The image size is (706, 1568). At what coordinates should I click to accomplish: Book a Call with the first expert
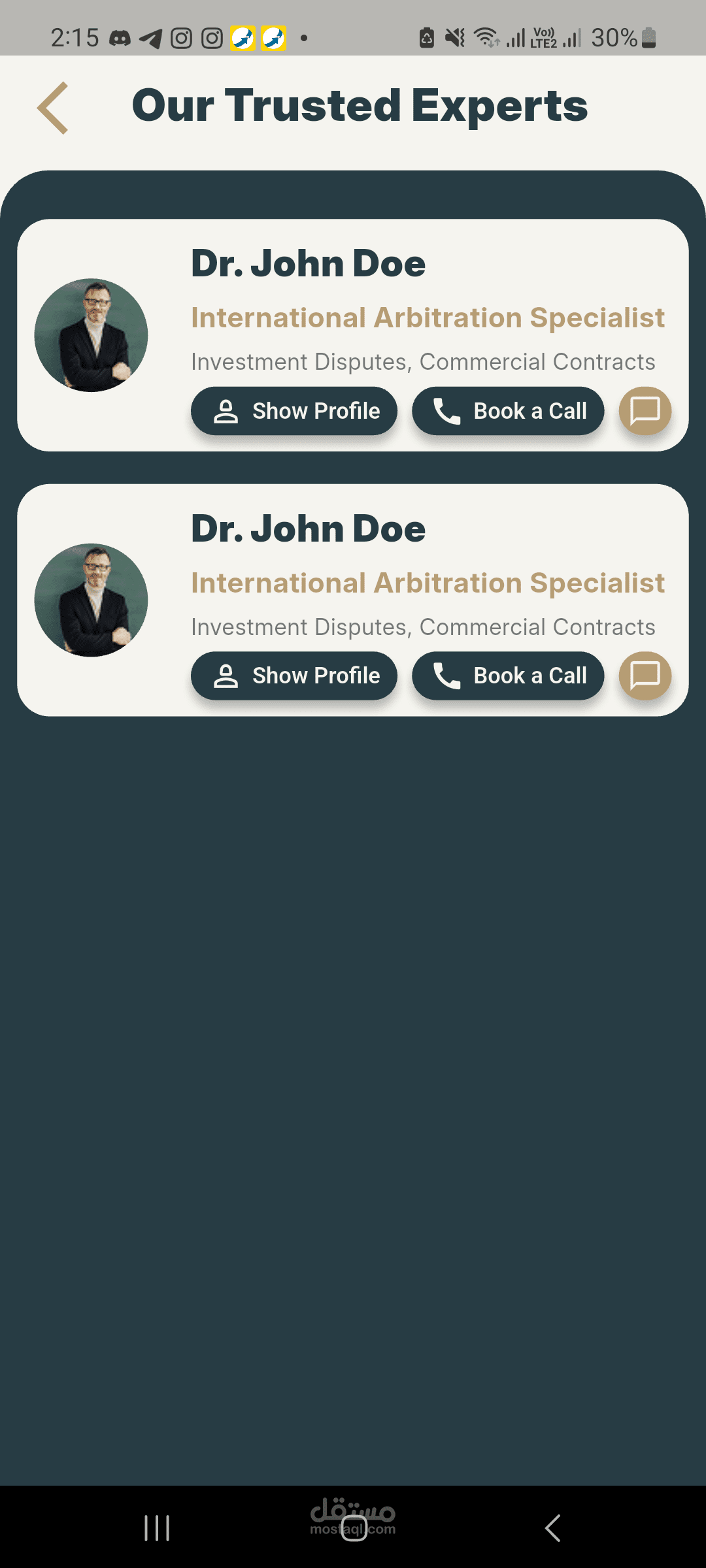[508, 411]
